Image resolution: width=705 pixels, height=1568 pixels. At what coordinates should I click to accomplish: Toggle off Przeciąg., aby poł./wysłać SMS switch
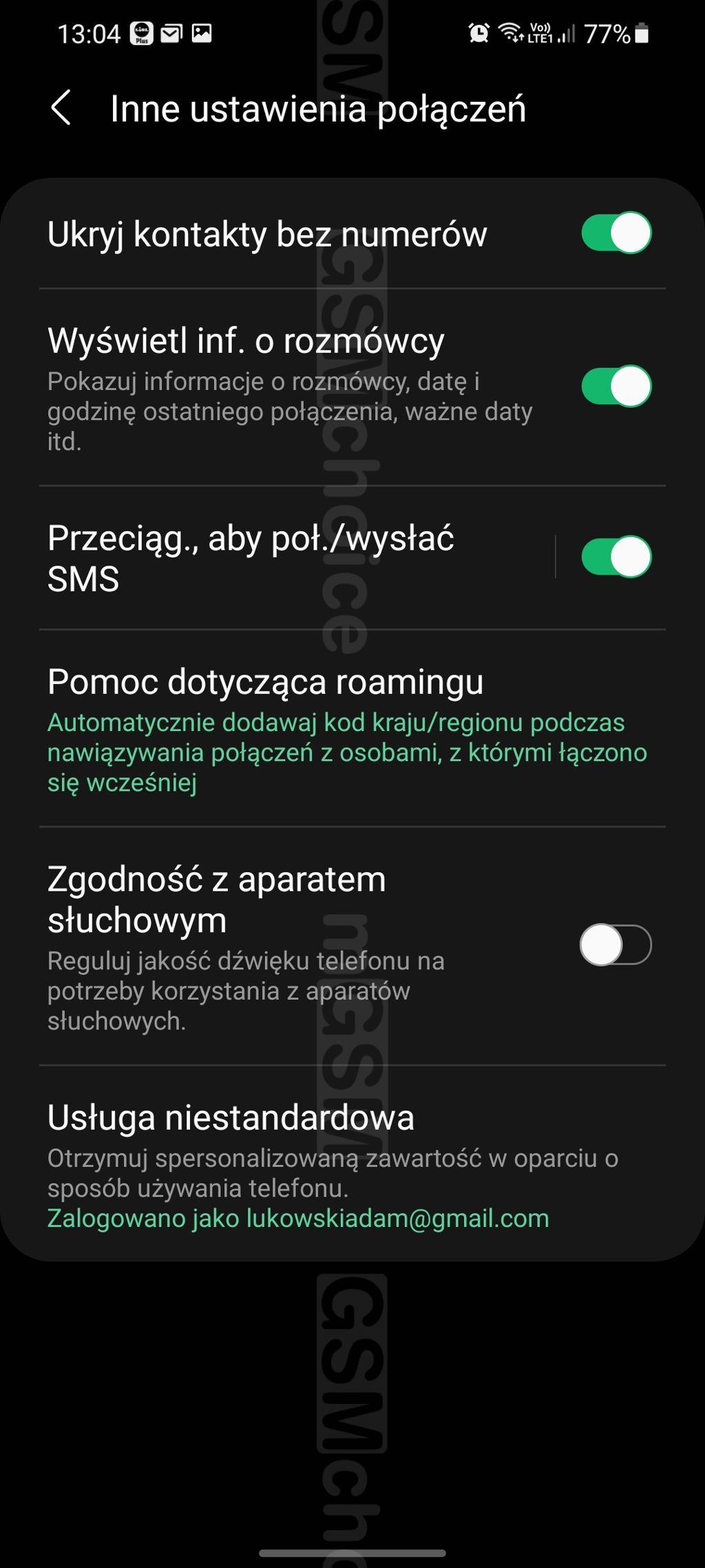(x=616, y=557)
